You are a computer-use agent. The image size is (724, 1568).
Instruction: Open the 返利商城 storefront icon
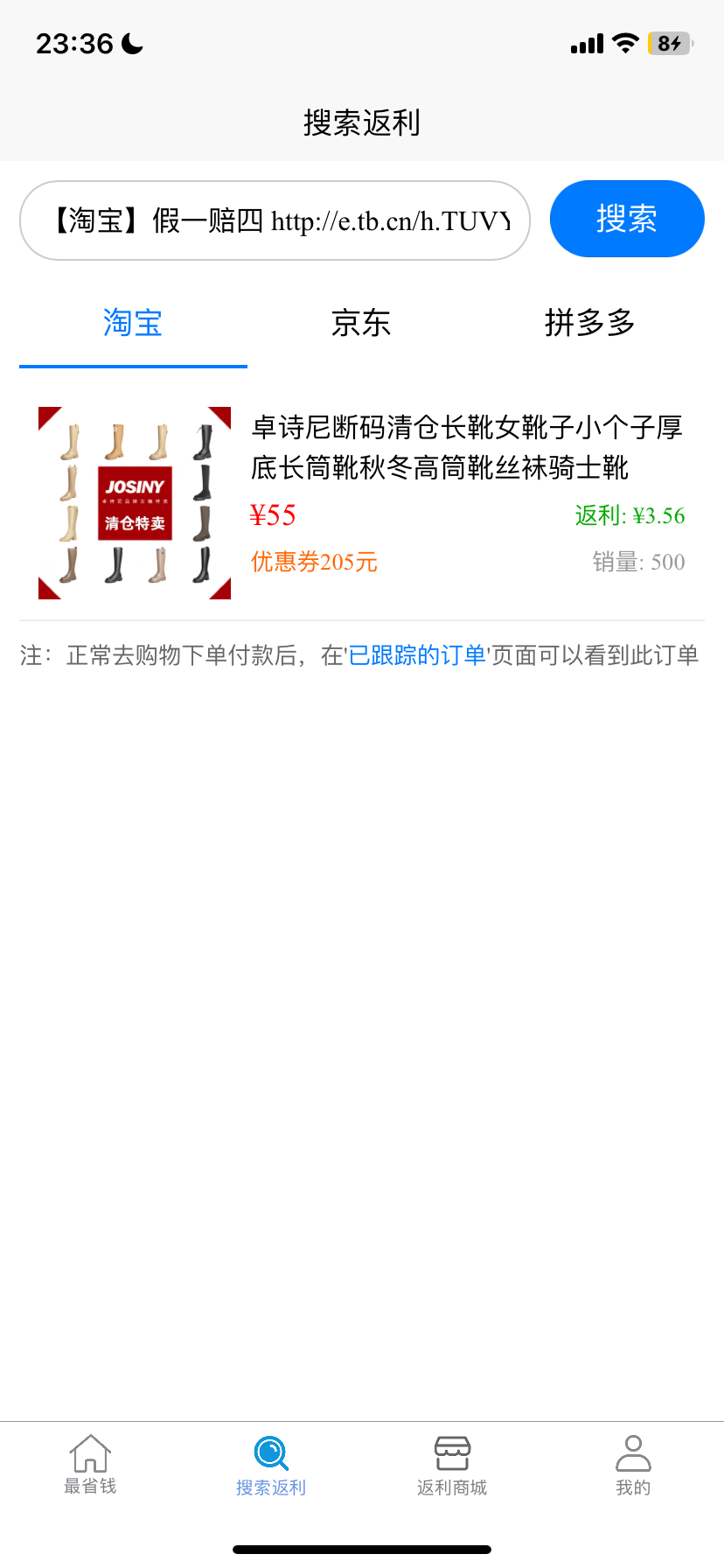[x=452, y=1452]
